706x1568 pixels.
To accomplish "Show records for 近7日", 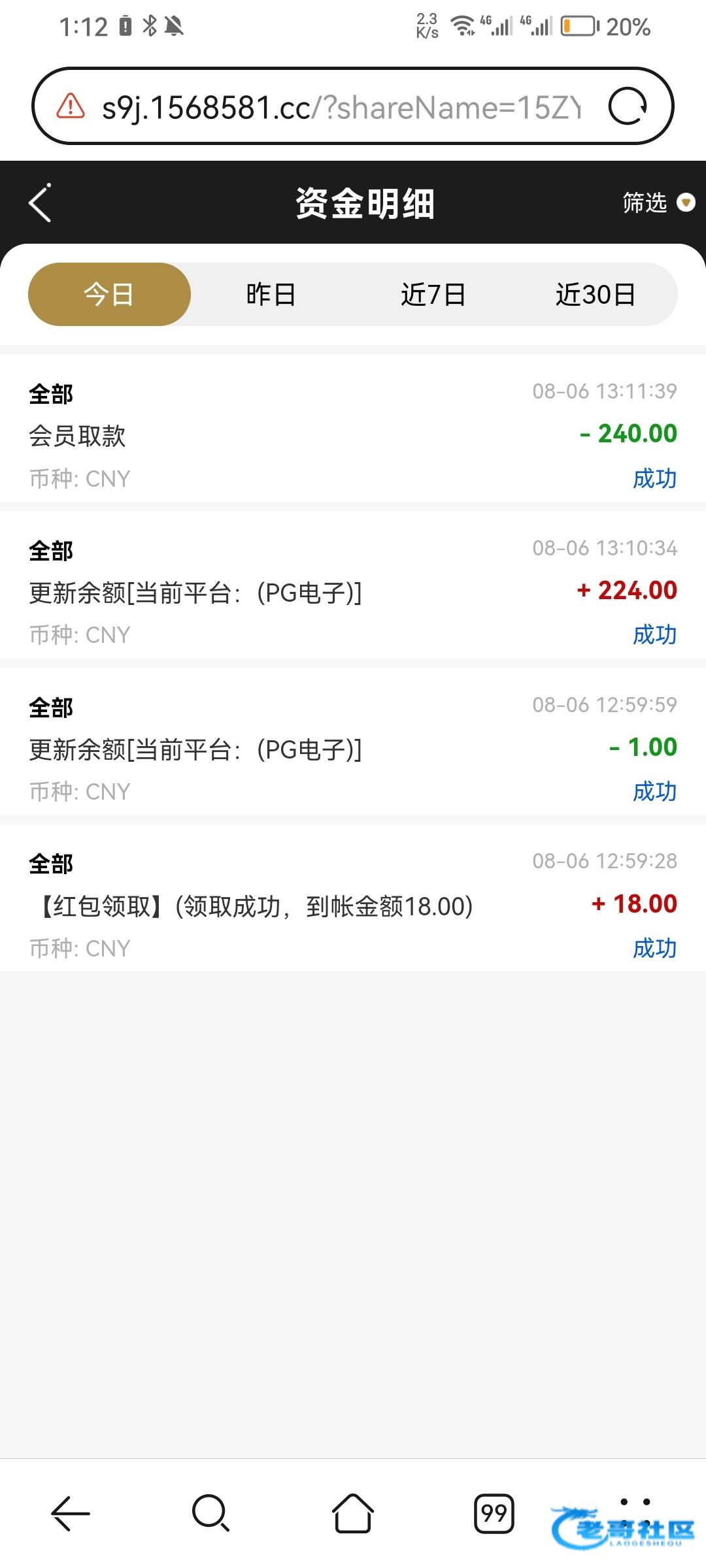I will tap(433, 295).
